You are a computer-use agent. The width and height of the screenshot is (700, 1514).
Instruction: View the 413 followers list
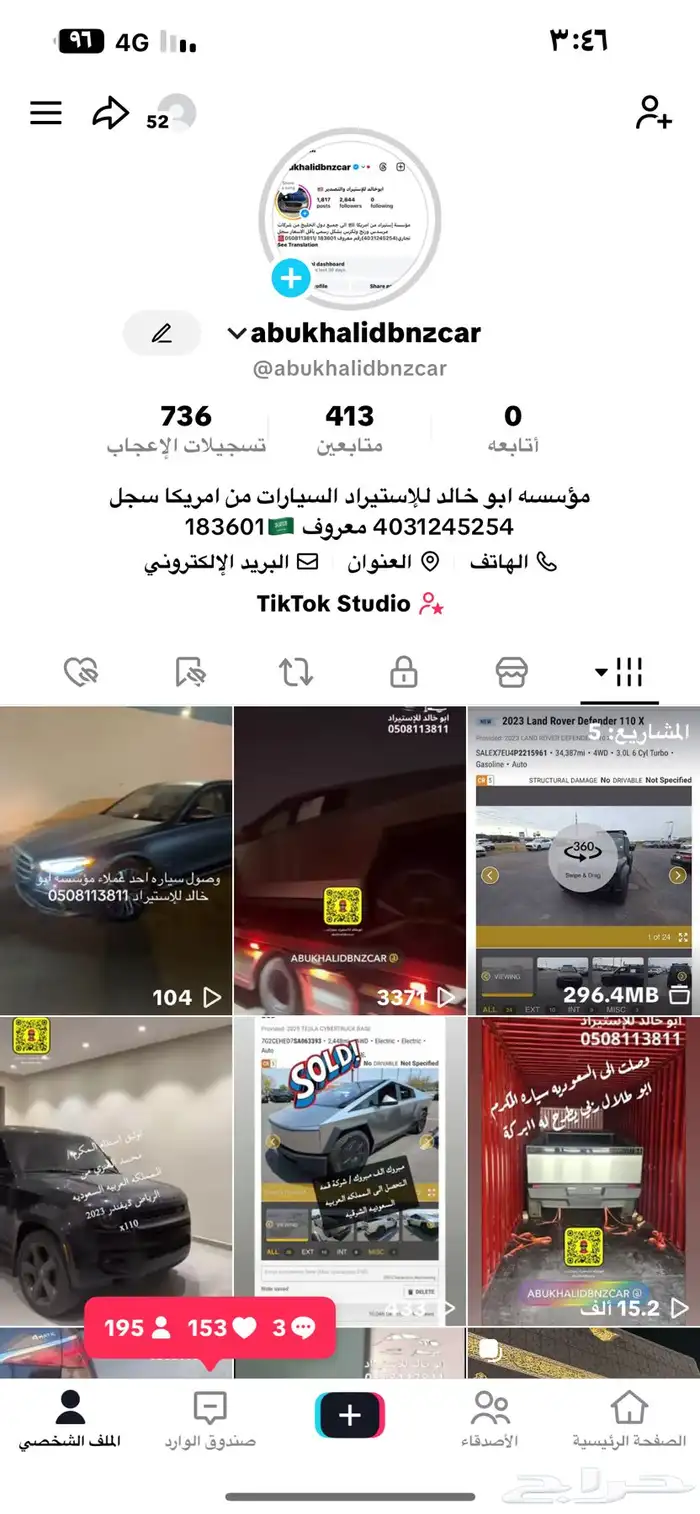350,428
